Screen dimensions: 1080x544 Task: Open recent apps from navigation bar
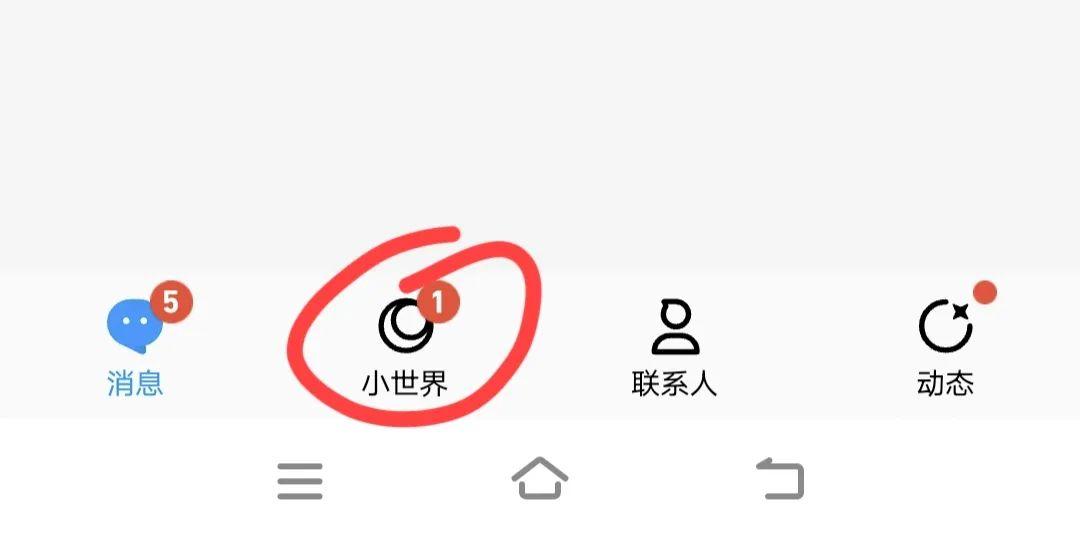tap(300, 481)
